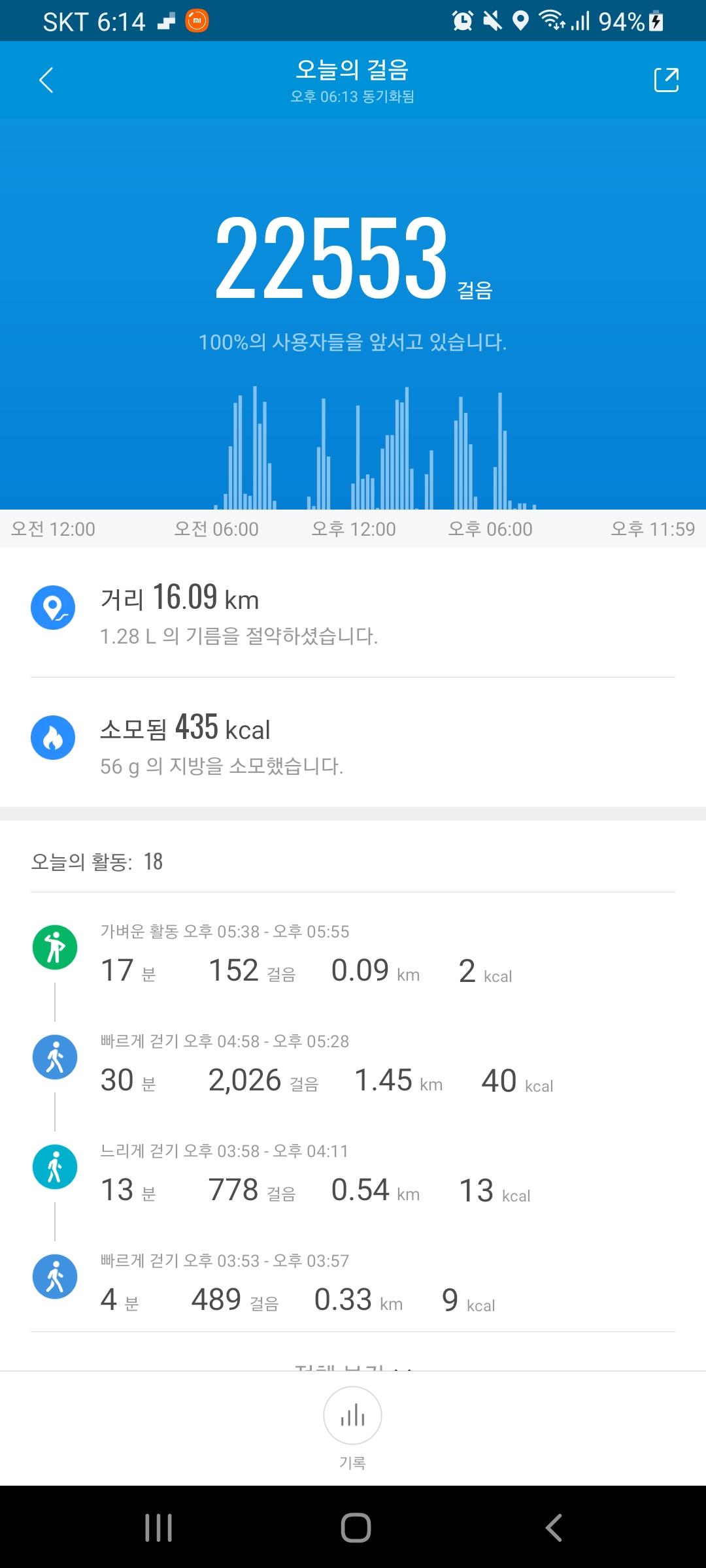The image size is (706, 1568).
Task: Open the 느리게 걷기 03:58 activity
Action: click(x=353, y=1175)
